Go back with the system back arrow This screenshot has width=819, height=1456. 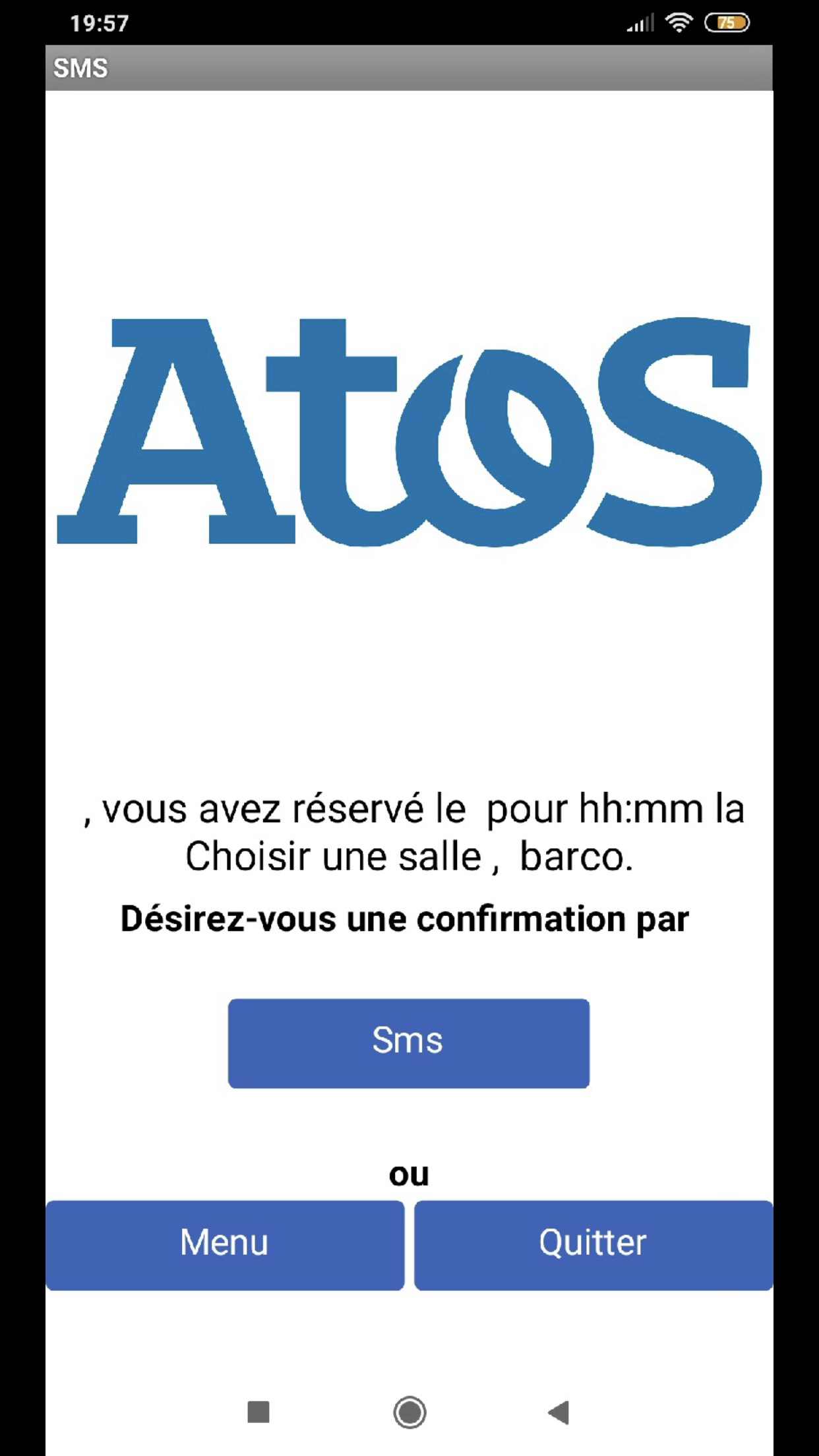[x=559, y=1412]
